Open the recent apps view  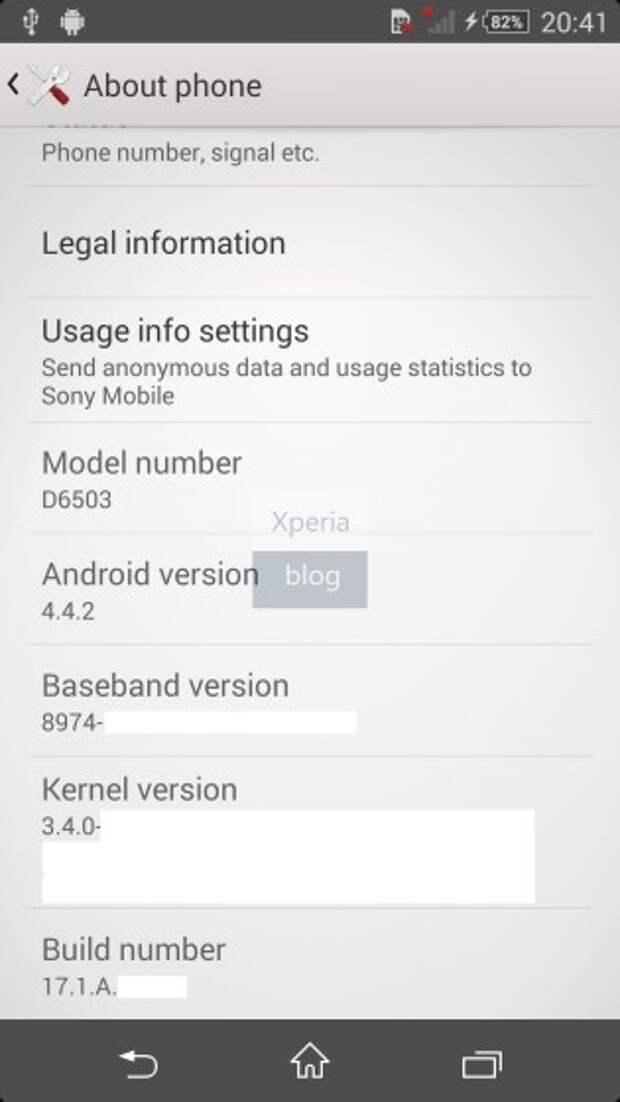[x=482, y=1063]
